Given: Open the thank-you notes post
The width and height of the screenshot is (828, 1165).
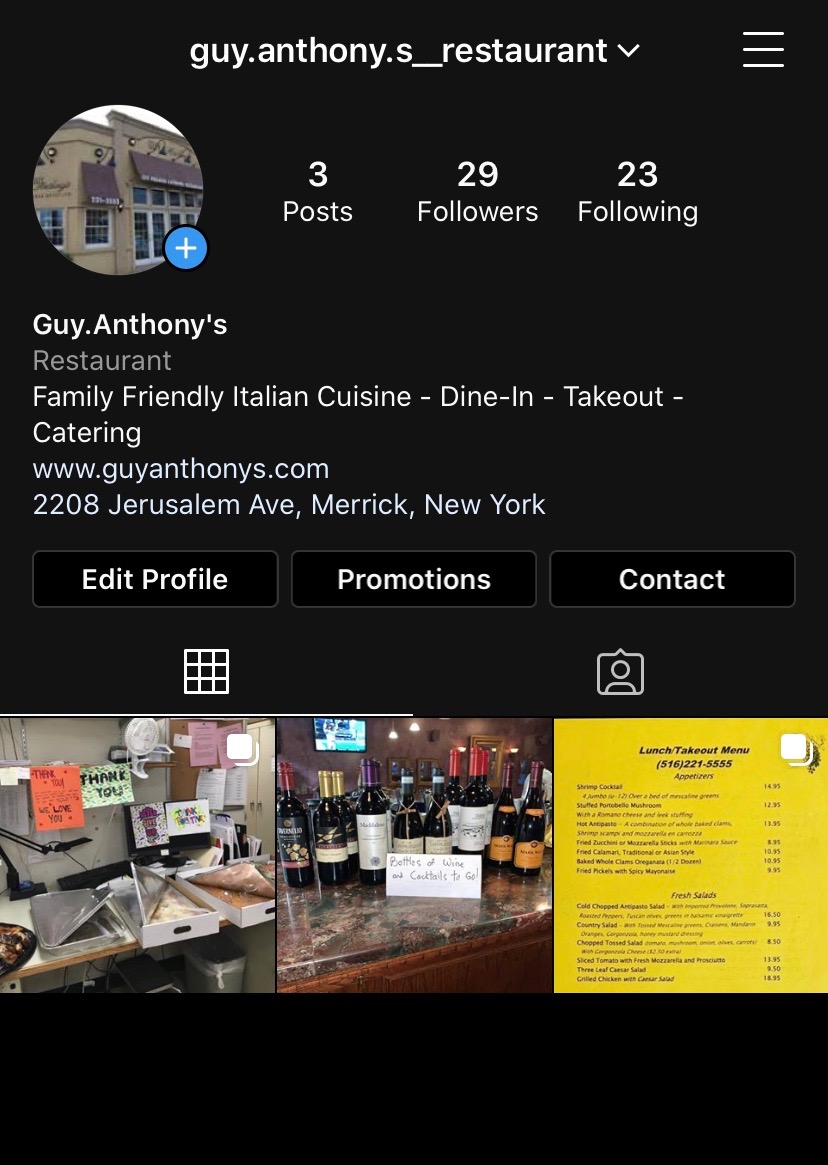Looking at the screenshot, I should (137, 855).
